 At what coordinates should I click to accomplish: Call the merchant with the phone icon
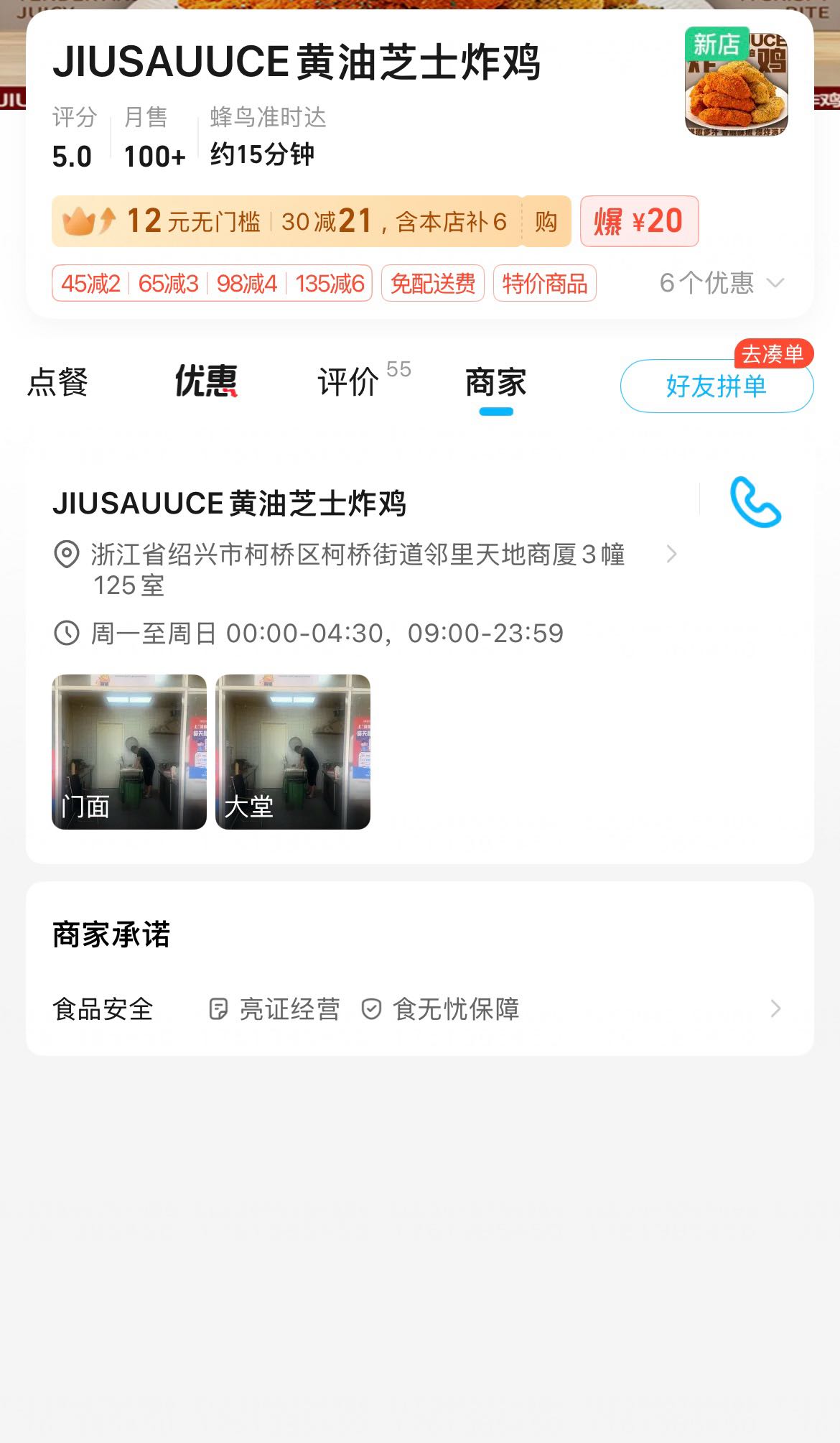[x=755, y=502]
